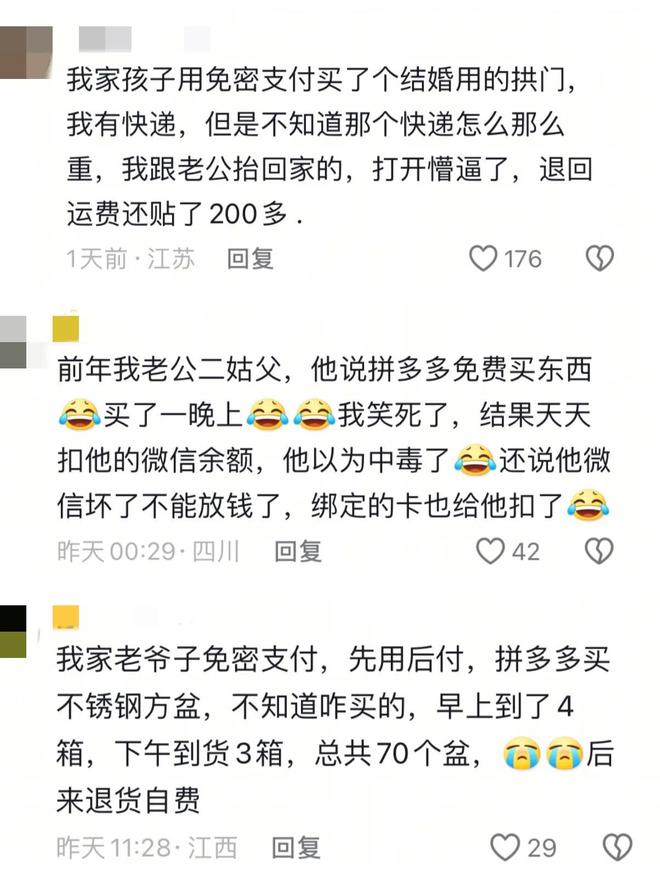The width and height of the screenshot is (660, 880).
Task: Reply to the Jiangsu comment about 拱门
Action: 250,259
